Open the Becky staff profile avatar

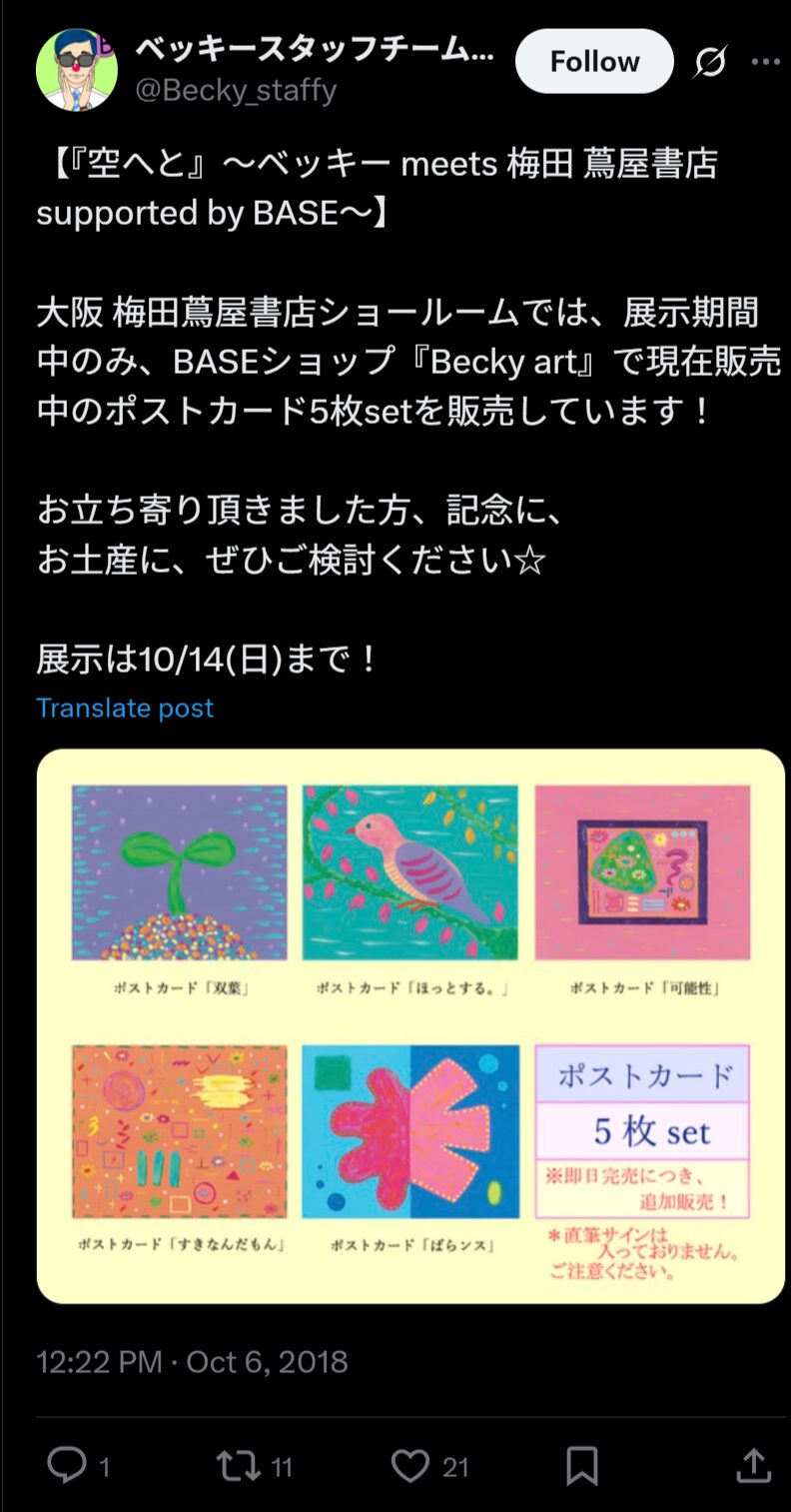(x=77, y=70)
